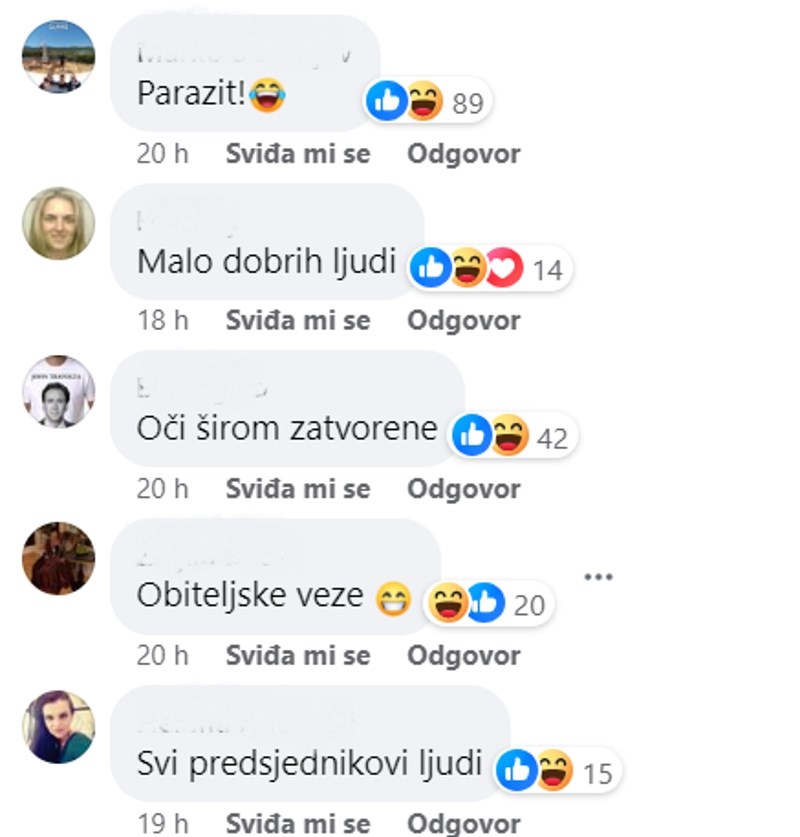Image resolution: width=800 pixels, height=837 pixels.
Task: Open profile picture beside "Parazit!" comment
Action: coord(58,57)
